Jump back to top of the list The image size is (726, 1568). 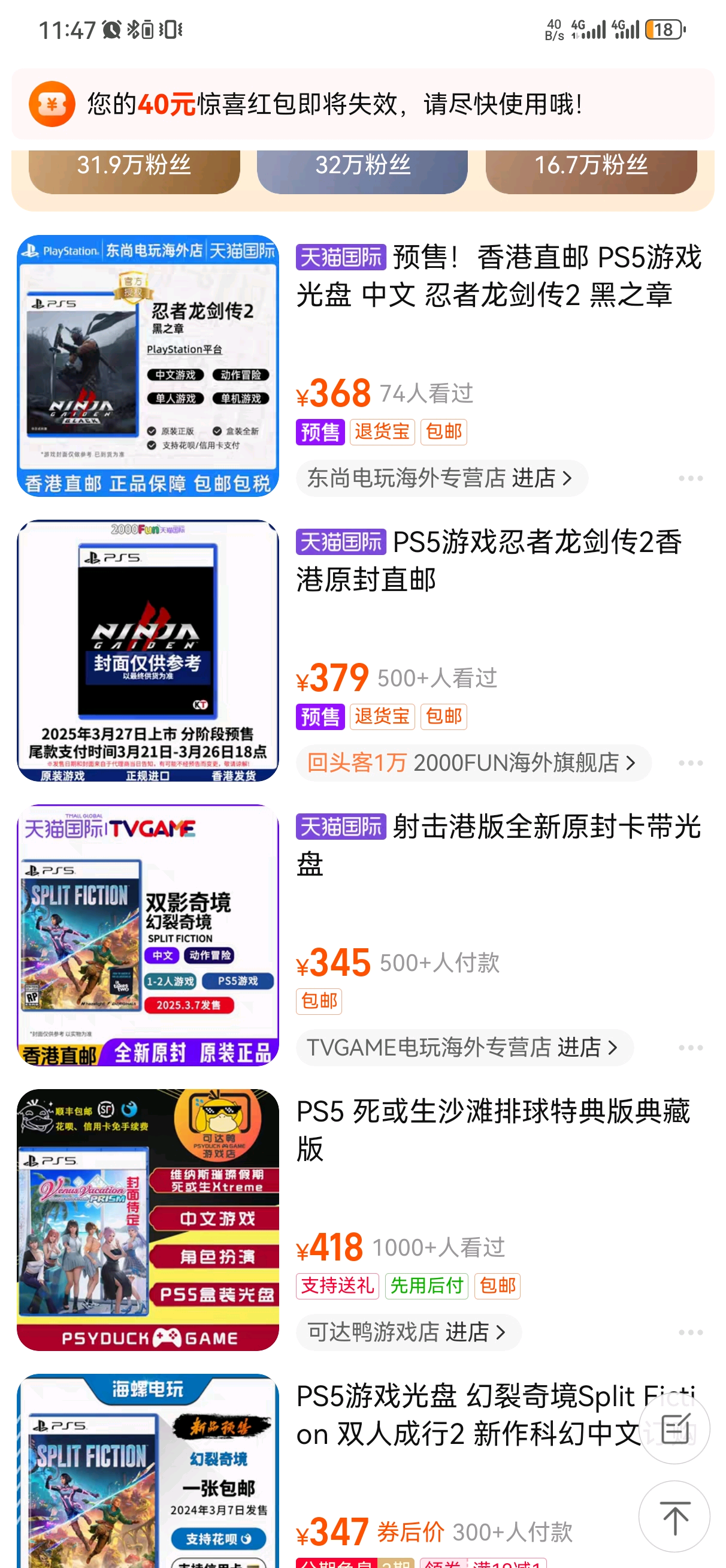pyautogui.click(x=674, y=1518)
